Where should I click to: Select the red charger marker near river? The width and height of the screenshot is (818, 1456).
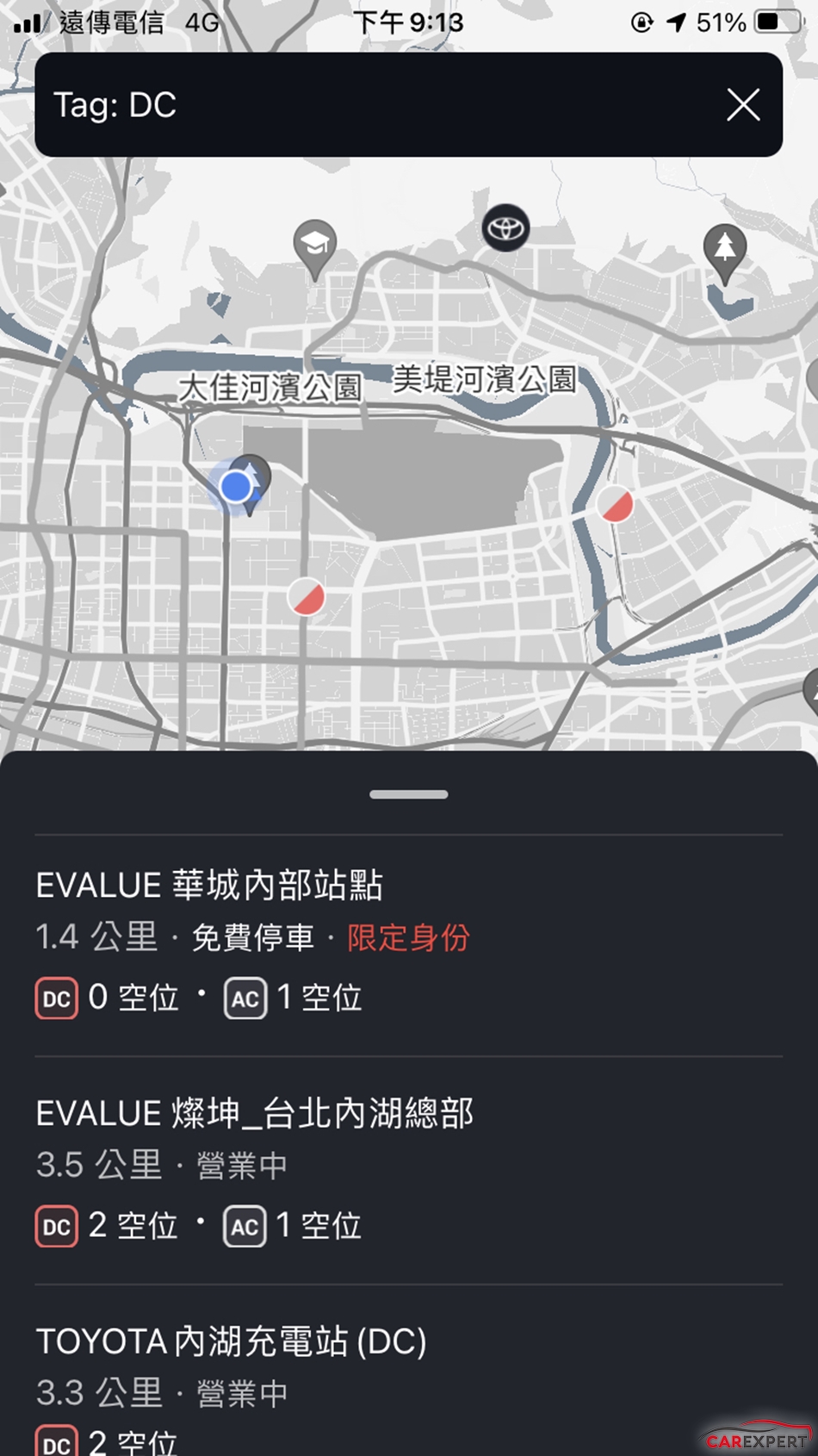click(x=616, y=504)
